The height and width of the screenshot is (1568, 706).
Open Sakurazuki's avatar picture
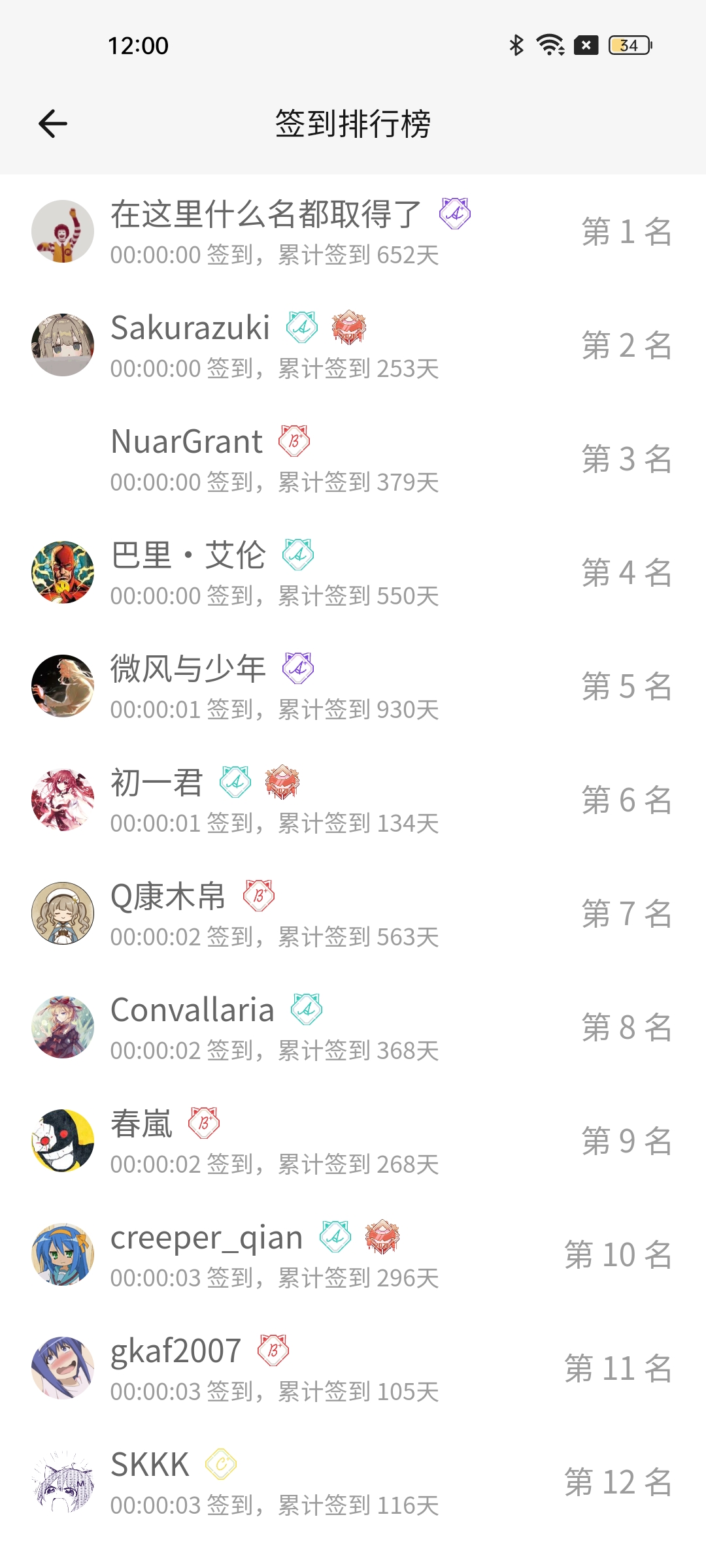[x=63, y=345]
